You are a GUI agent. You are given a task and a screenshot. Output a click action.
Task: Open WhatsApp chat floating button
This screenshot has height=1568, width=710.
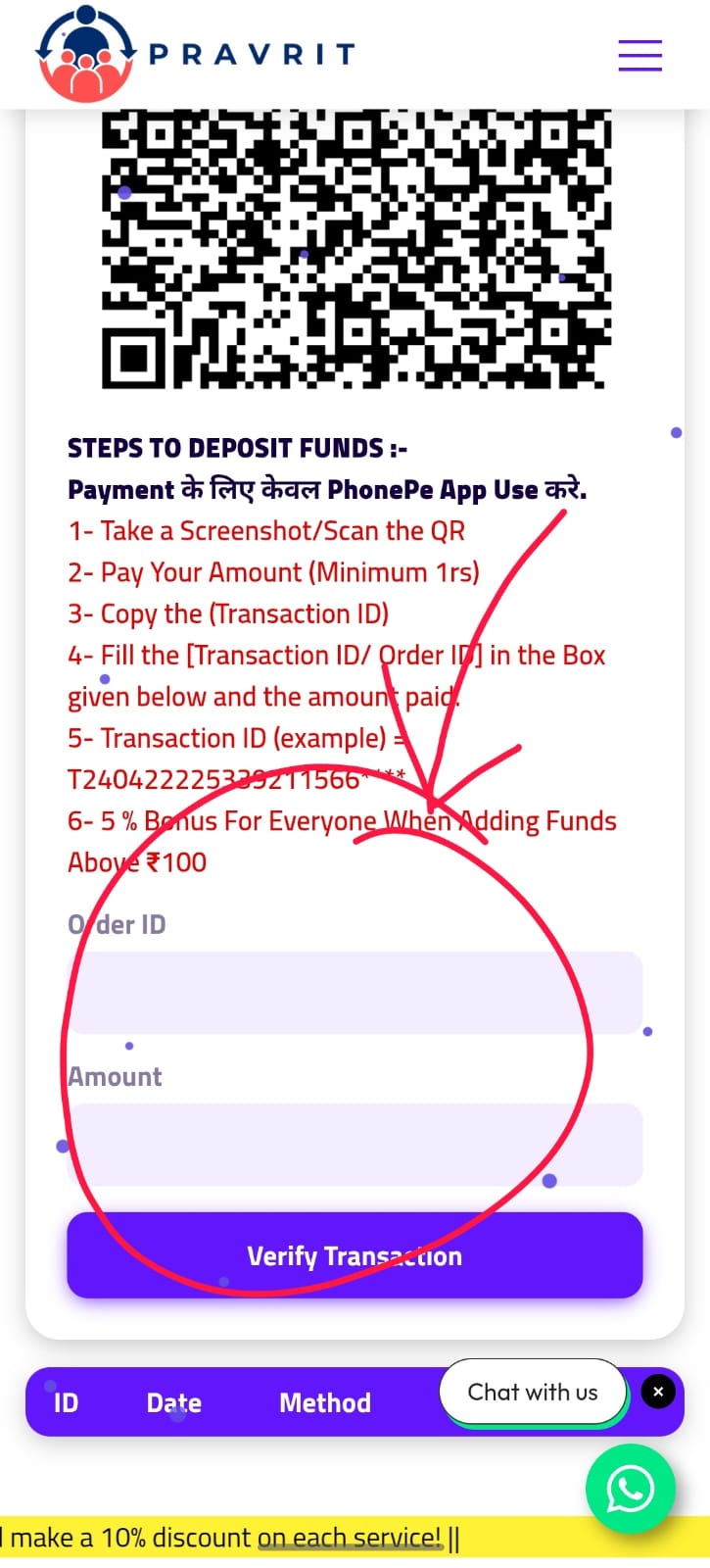[631, 1489]
